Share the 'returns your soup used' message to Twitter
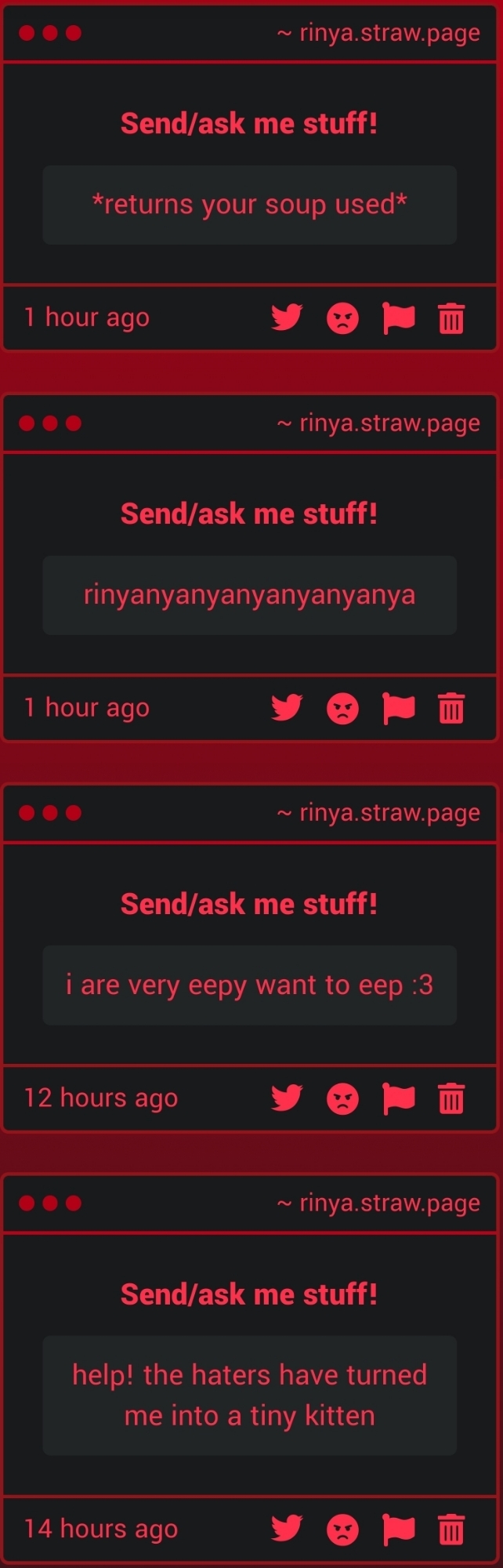Viewport: 503px width, 1568px height. click(x=287, y=318)
